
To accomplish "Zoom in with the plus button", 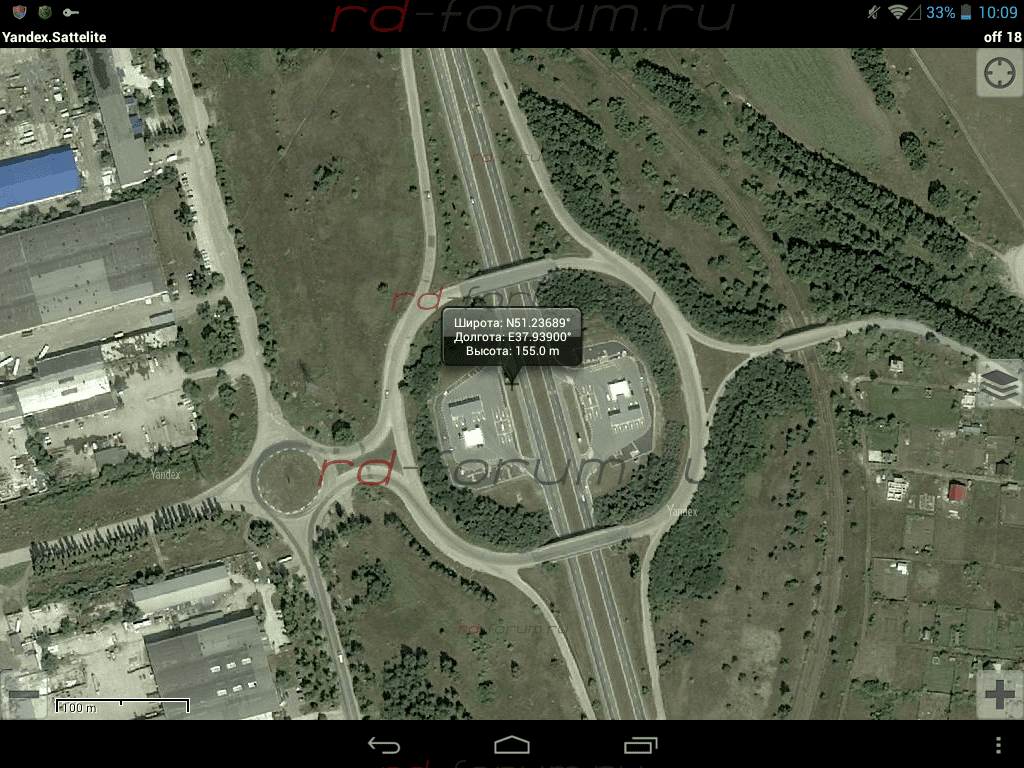I will (999, 693).
